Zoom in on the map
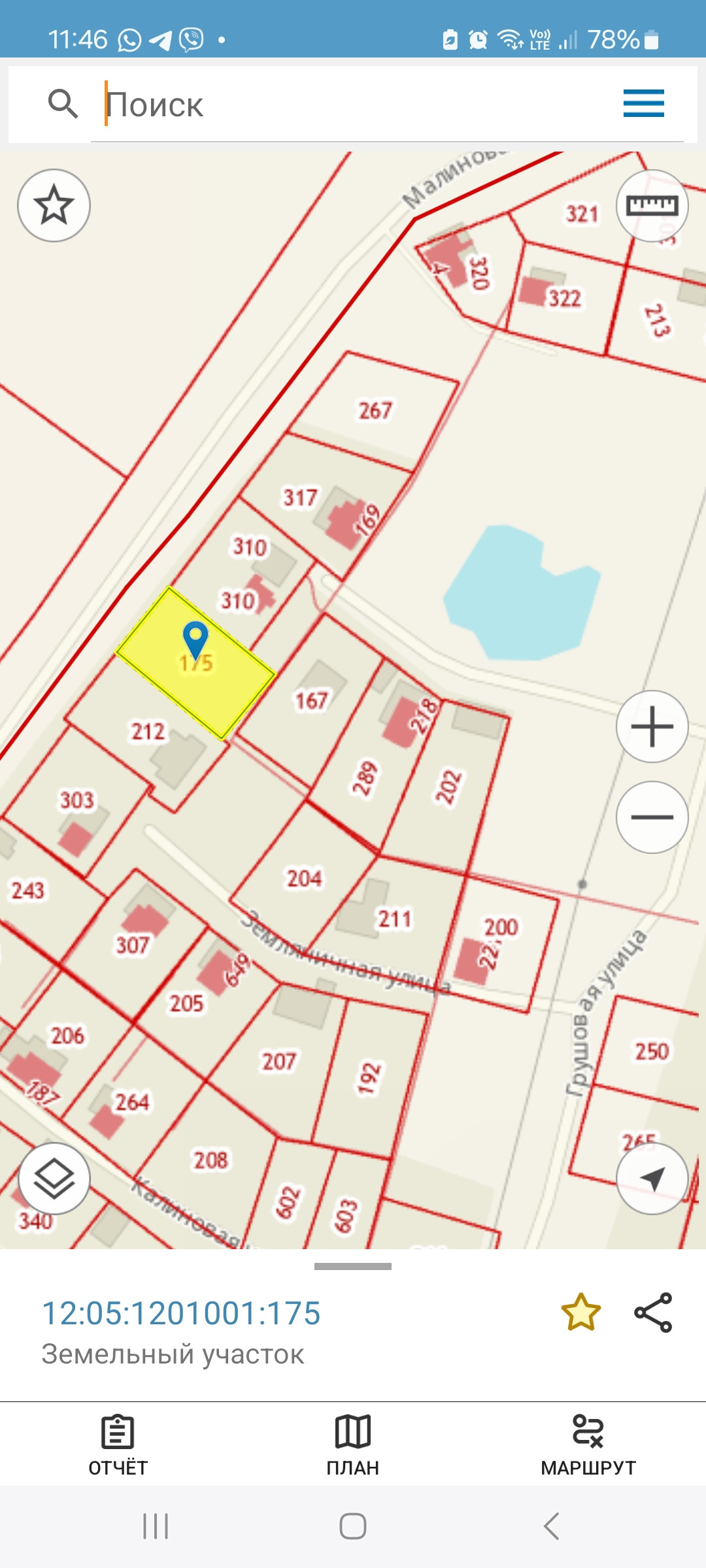Viewport: 706px width, 1568px height. click(x=652, y=727)
